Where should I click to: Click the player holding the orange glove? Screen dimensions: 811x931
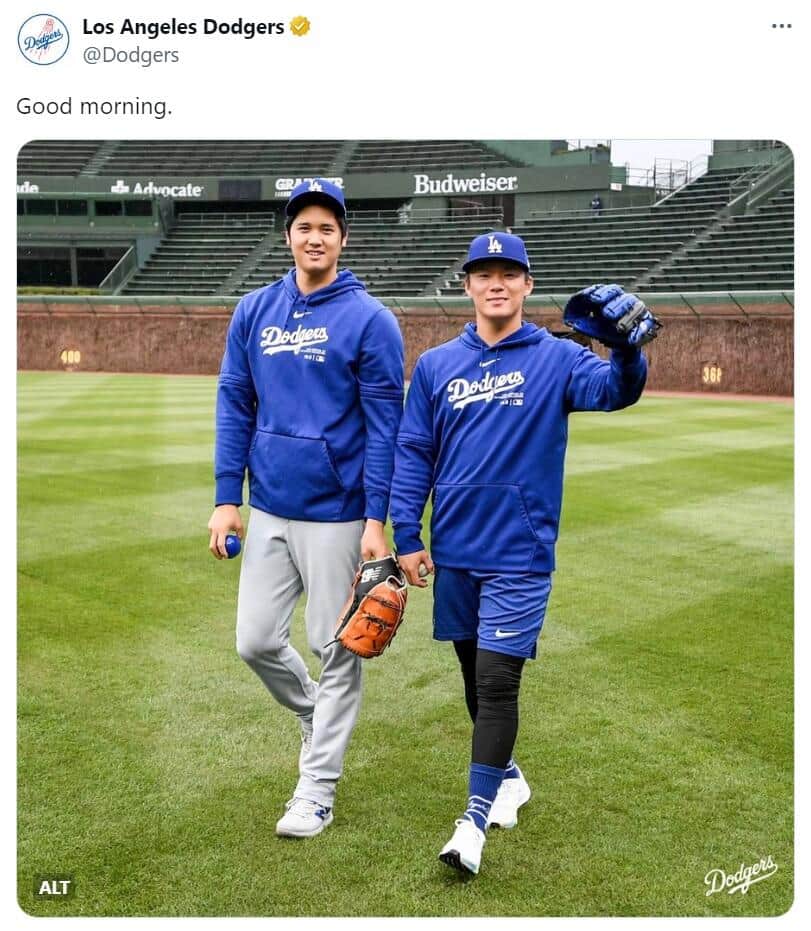coord(300,450)
